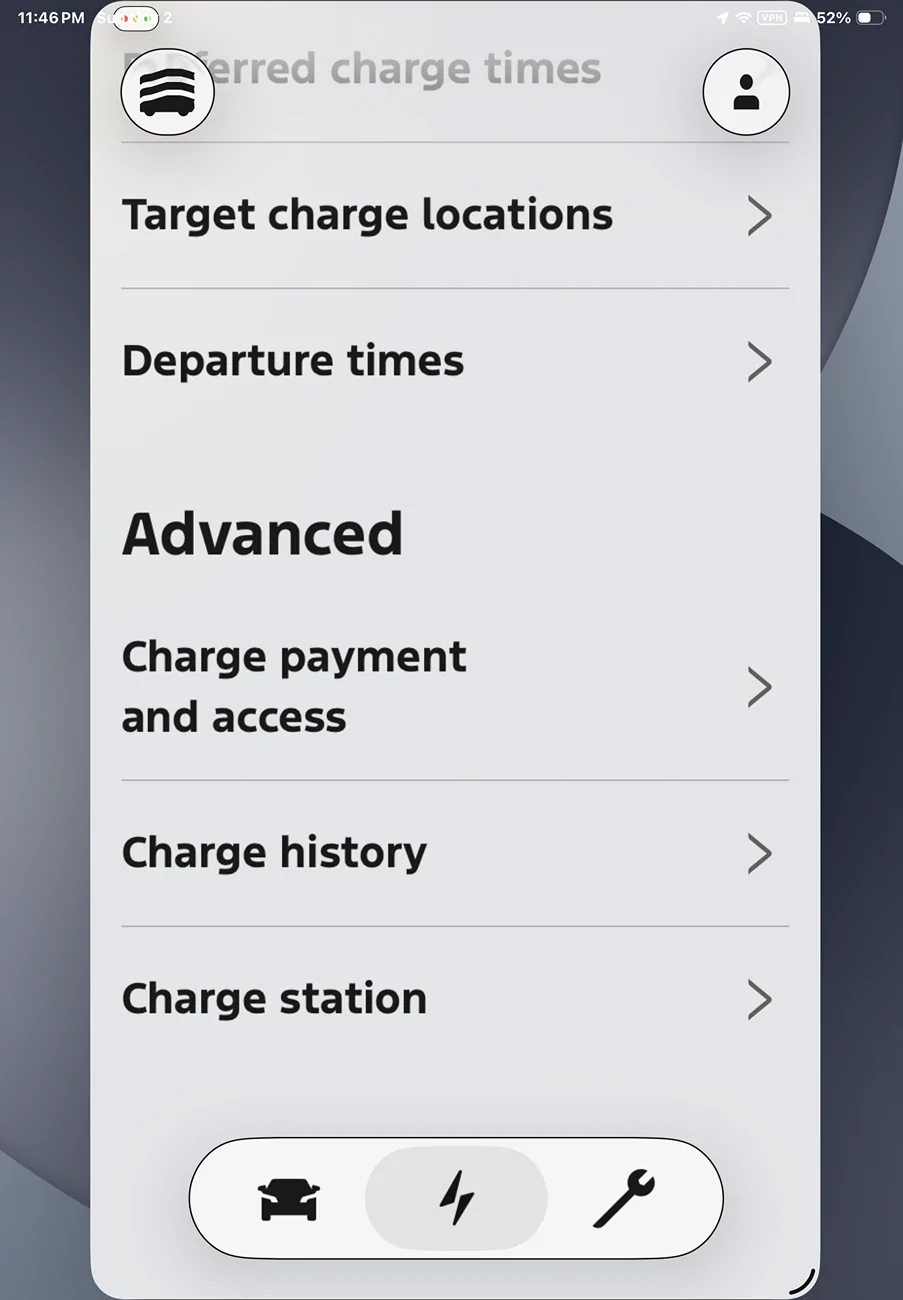Switch to the charging tab in bottom navigation
The image size is (903, 1300).
[455, 1197]
